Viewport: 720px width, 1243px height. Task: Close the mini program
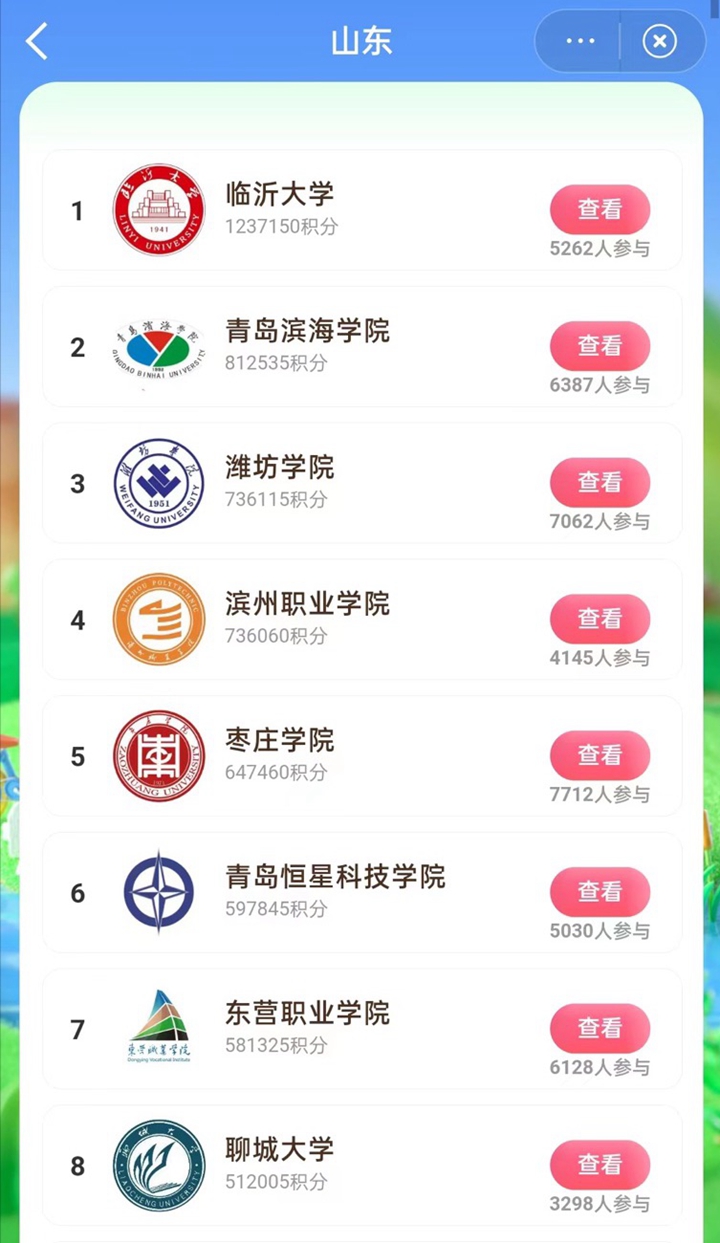click(659, 42)
